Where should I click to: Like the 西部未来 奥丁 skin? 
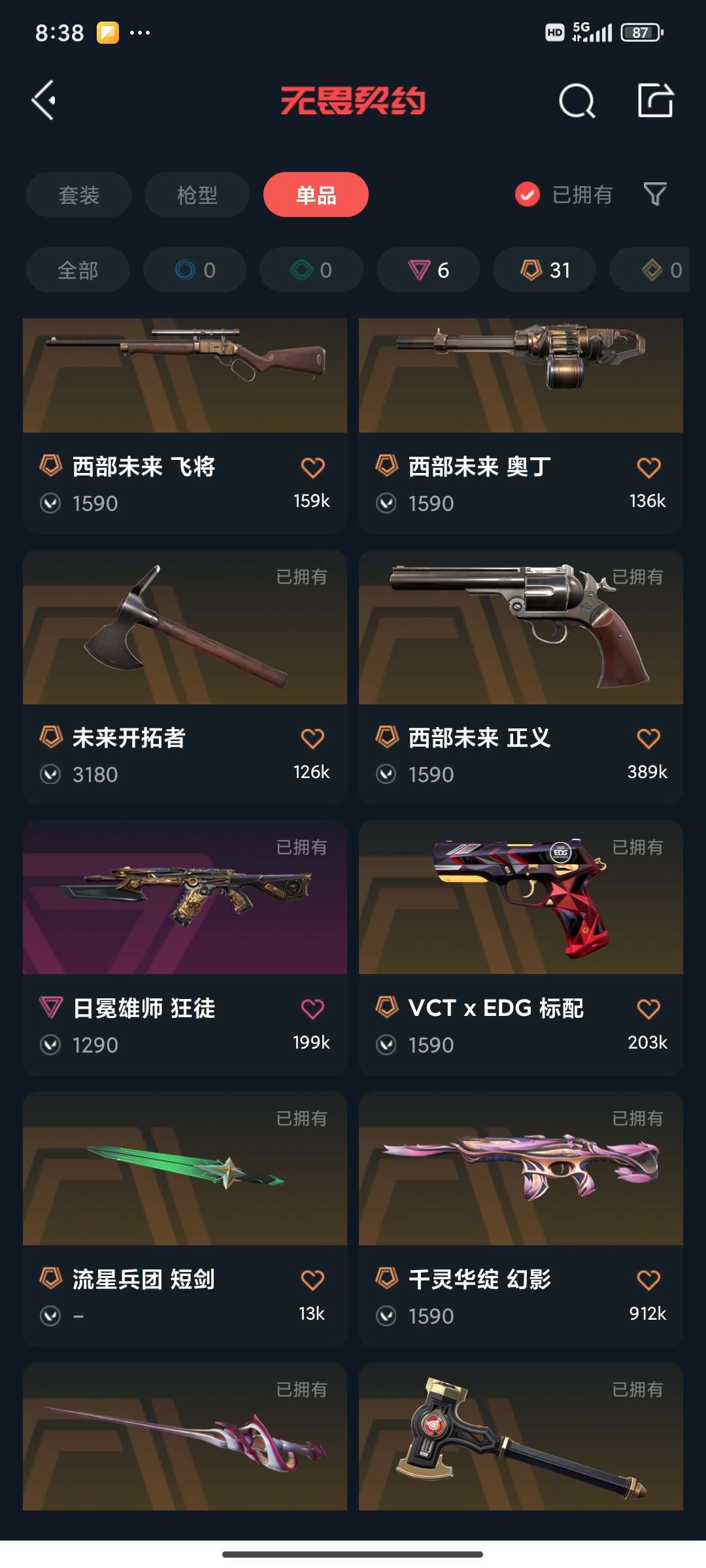[648, 468]
